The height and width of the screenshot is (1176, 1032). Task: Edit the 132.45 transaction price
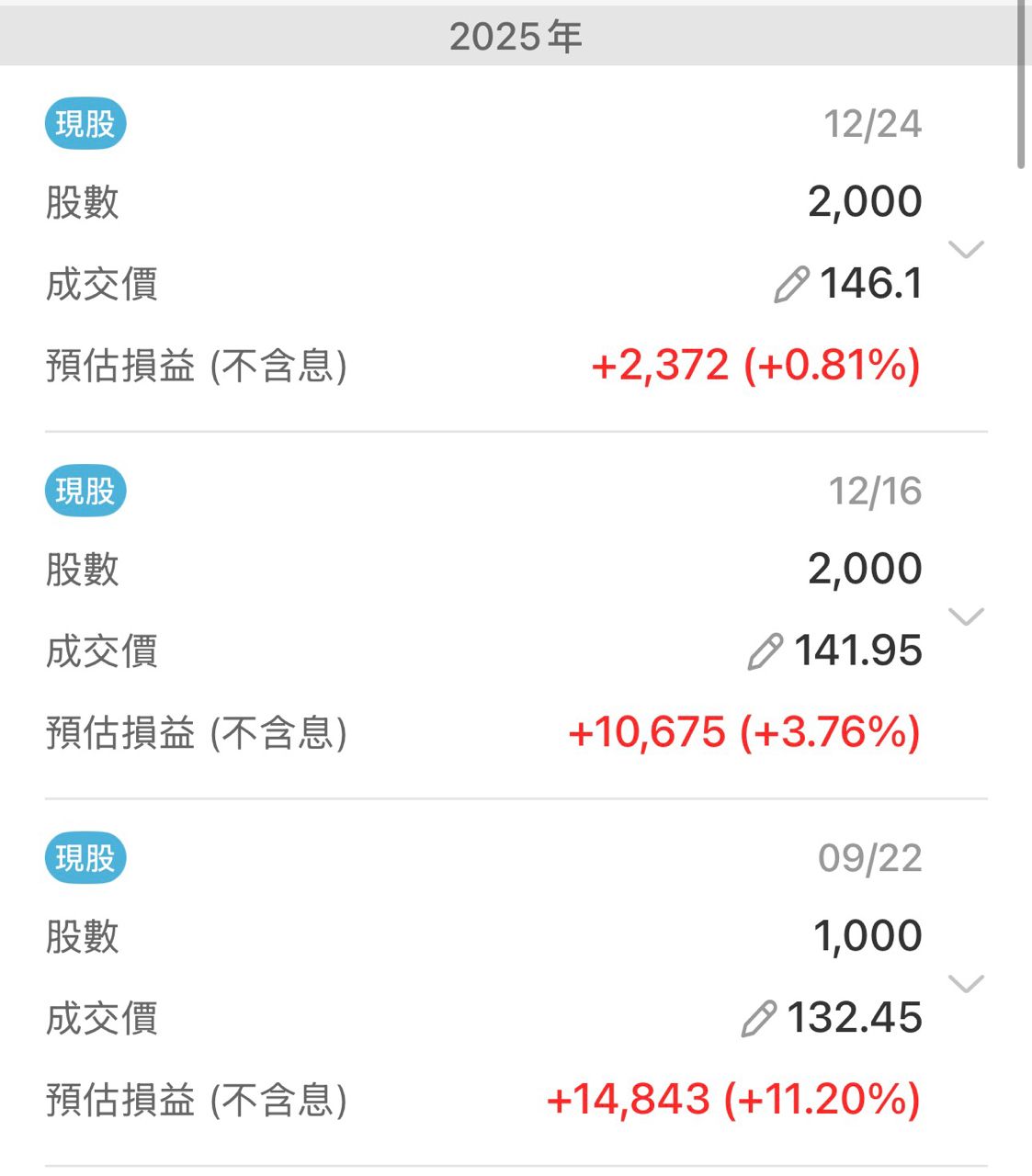(x=758, y=1019)
